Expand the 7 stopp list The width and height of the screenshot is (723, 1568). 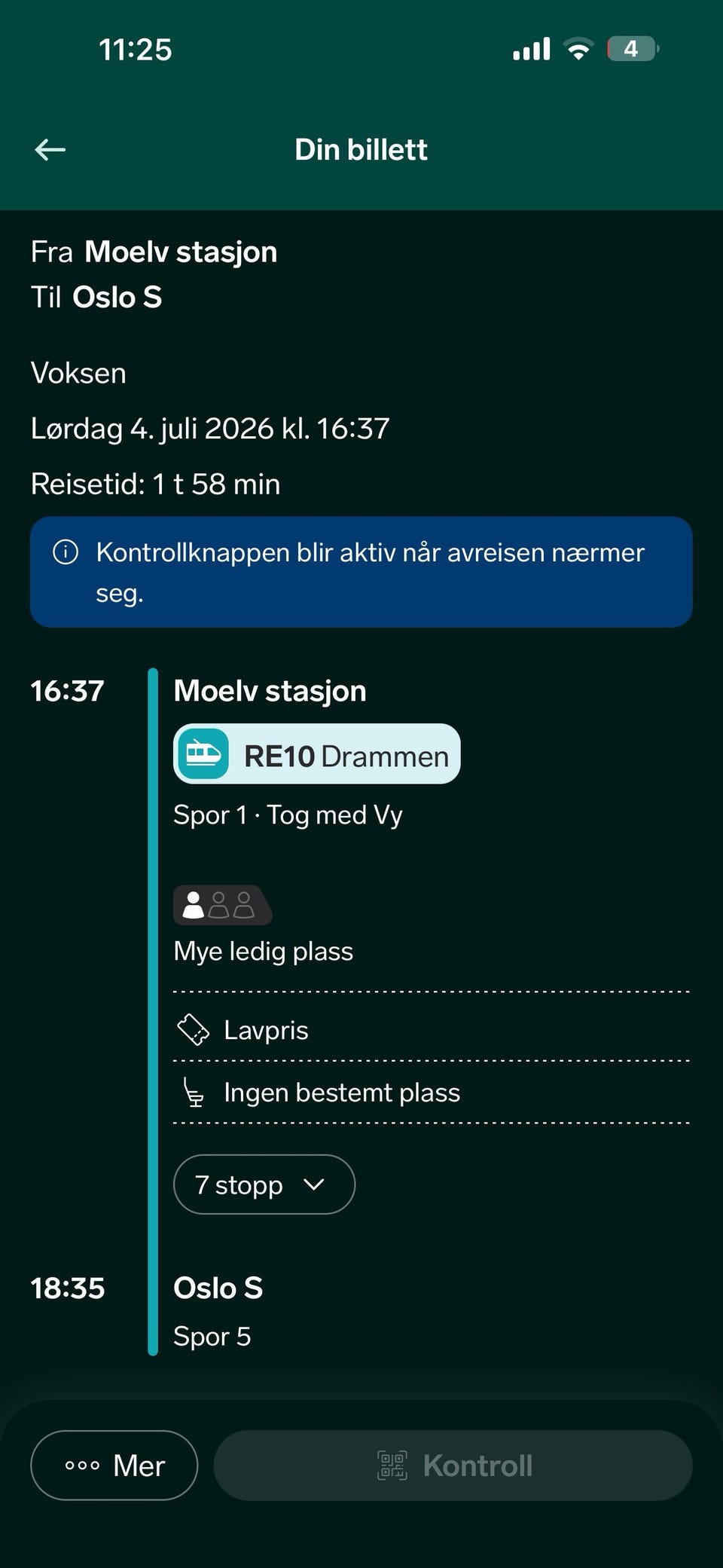point(264,1184)
